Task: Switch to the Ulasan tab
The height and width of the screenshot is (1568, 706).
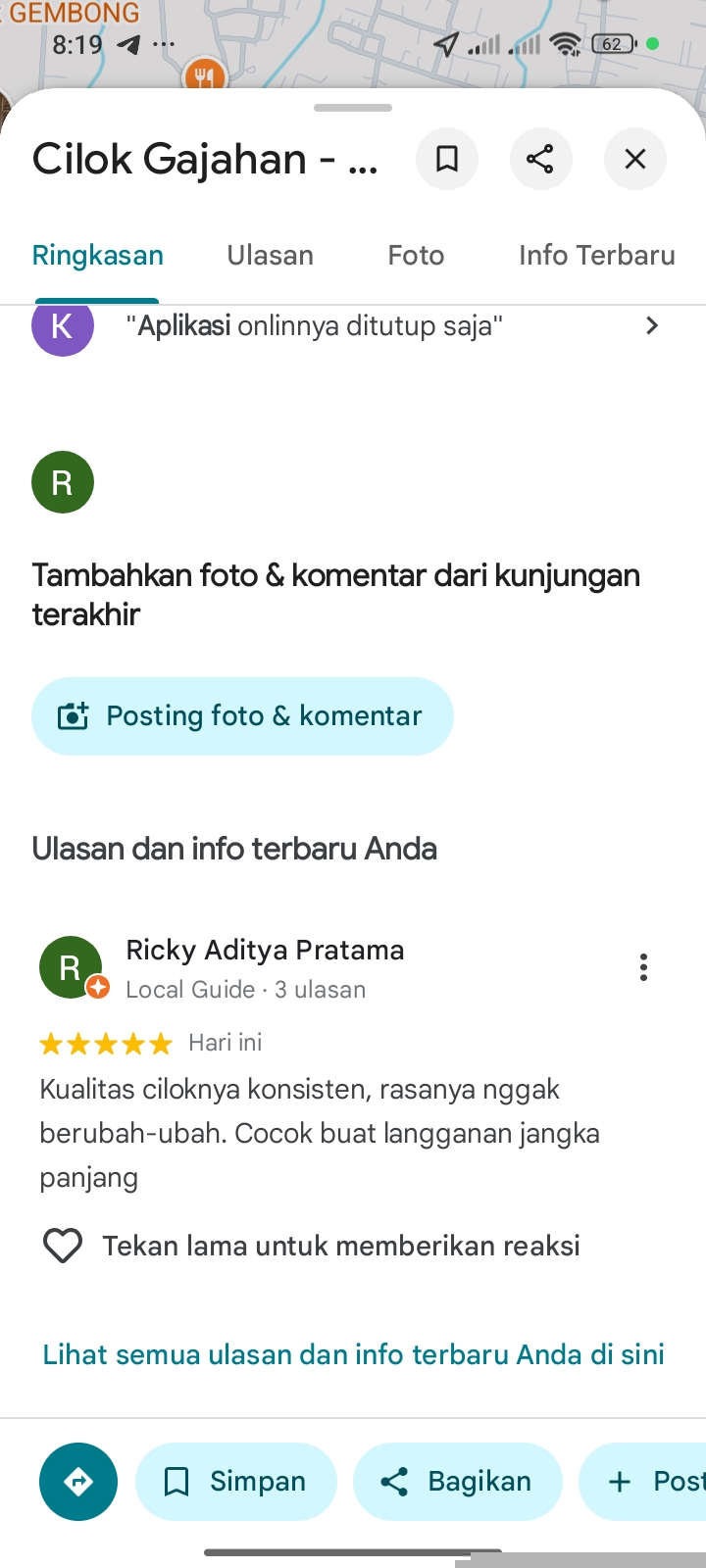Action: (271, 256)
